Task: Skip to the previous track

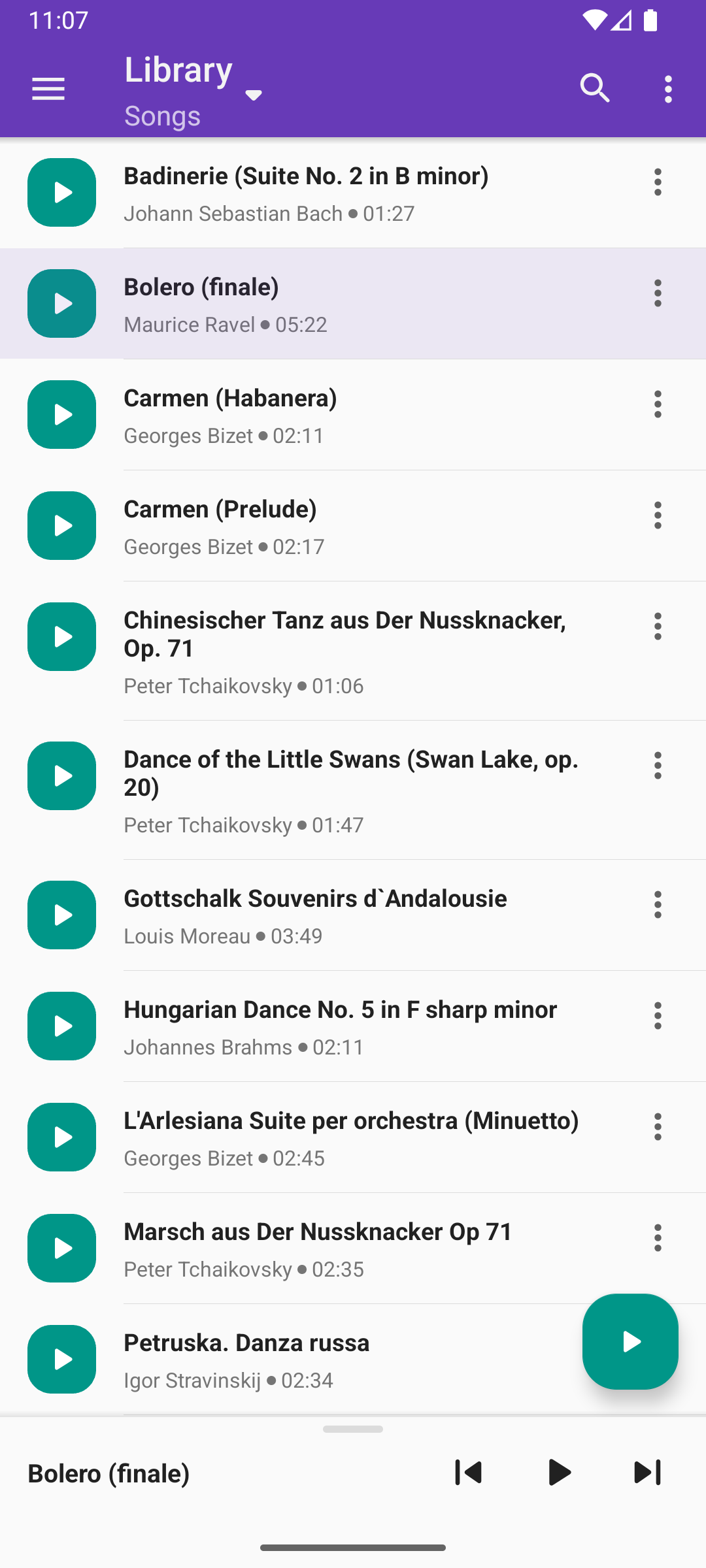Action: 468,1473
